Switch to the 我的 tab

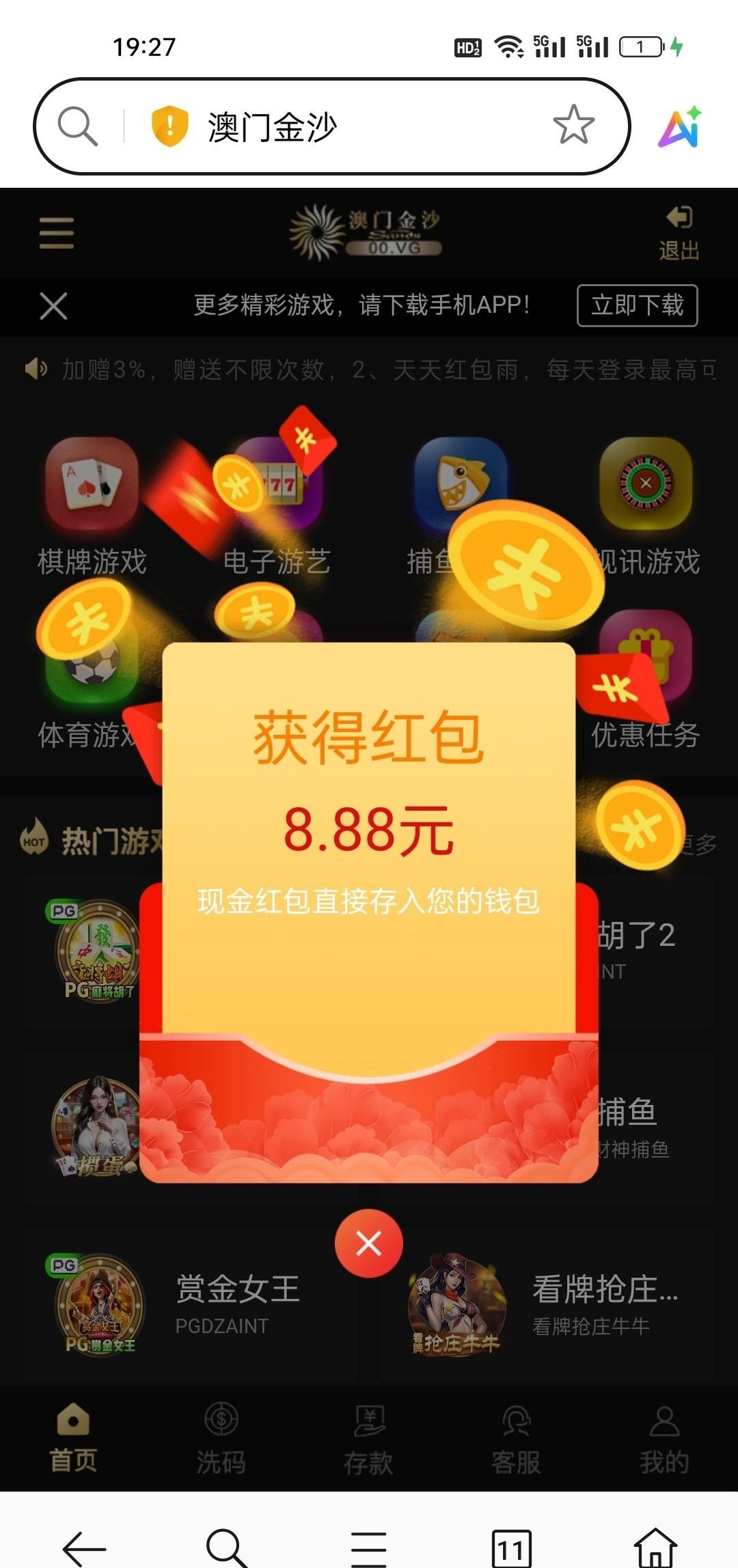click(x=664, y=1440)
